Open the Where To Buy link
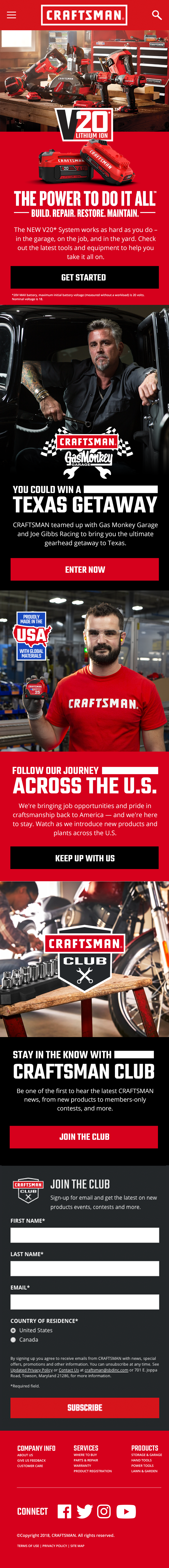This screenshot has height=1568, width=169. point(85,1455)
